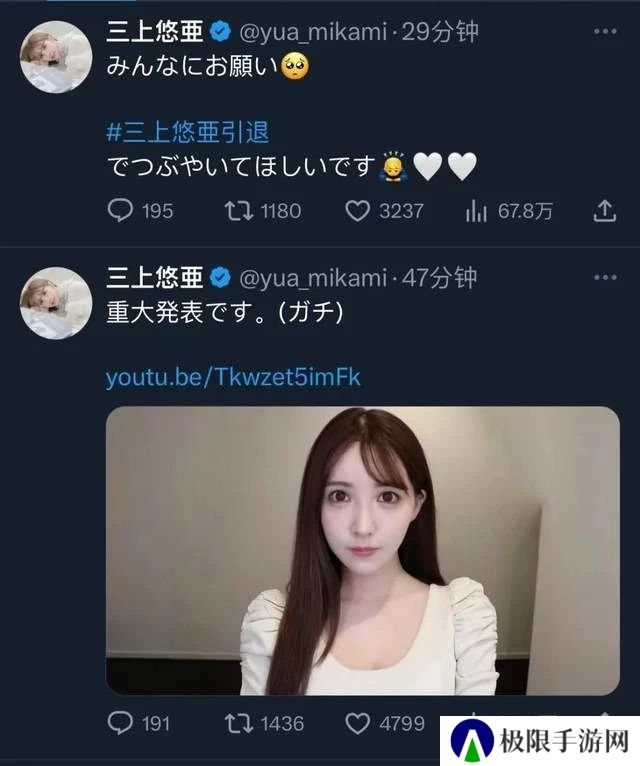Reply to the tweet with 195 comments
Image resolution: width=640 pixels, height=766 pixels.
coord(121,211)
